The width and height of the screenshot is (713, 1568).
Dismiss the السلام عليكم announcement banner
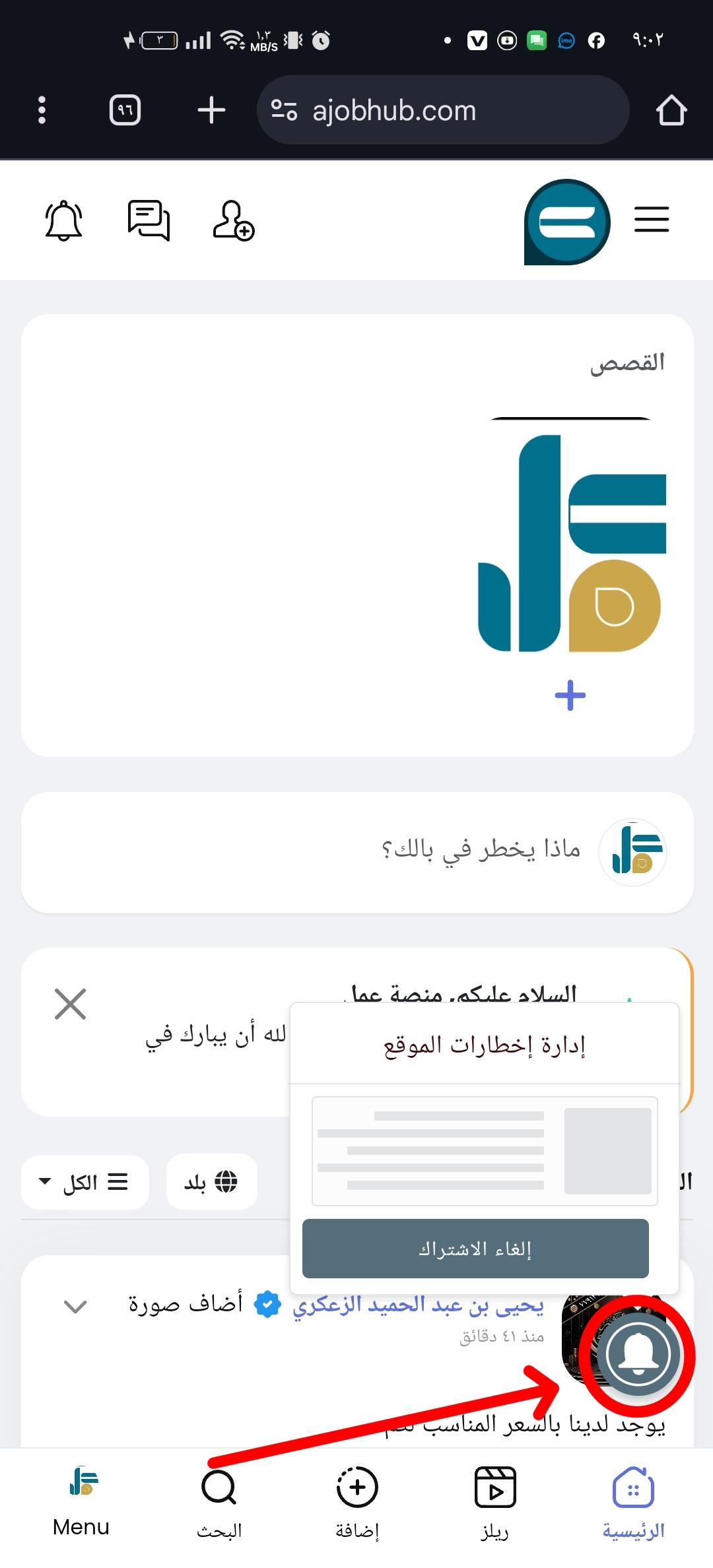tap(70, 1004)
